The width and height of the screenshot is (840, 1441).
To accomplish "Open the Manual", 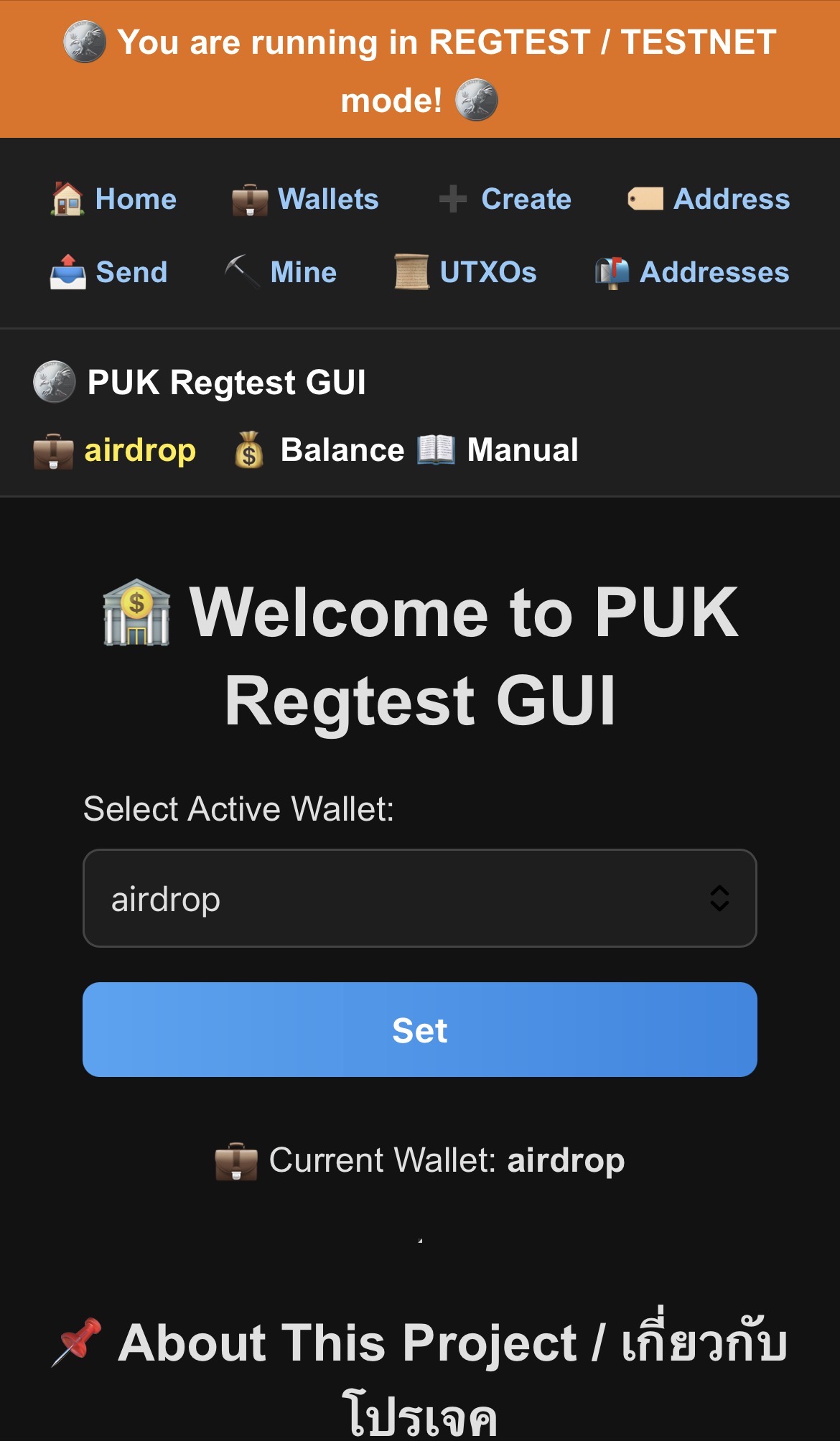I will pyautogui.click(x=522, y=450).
